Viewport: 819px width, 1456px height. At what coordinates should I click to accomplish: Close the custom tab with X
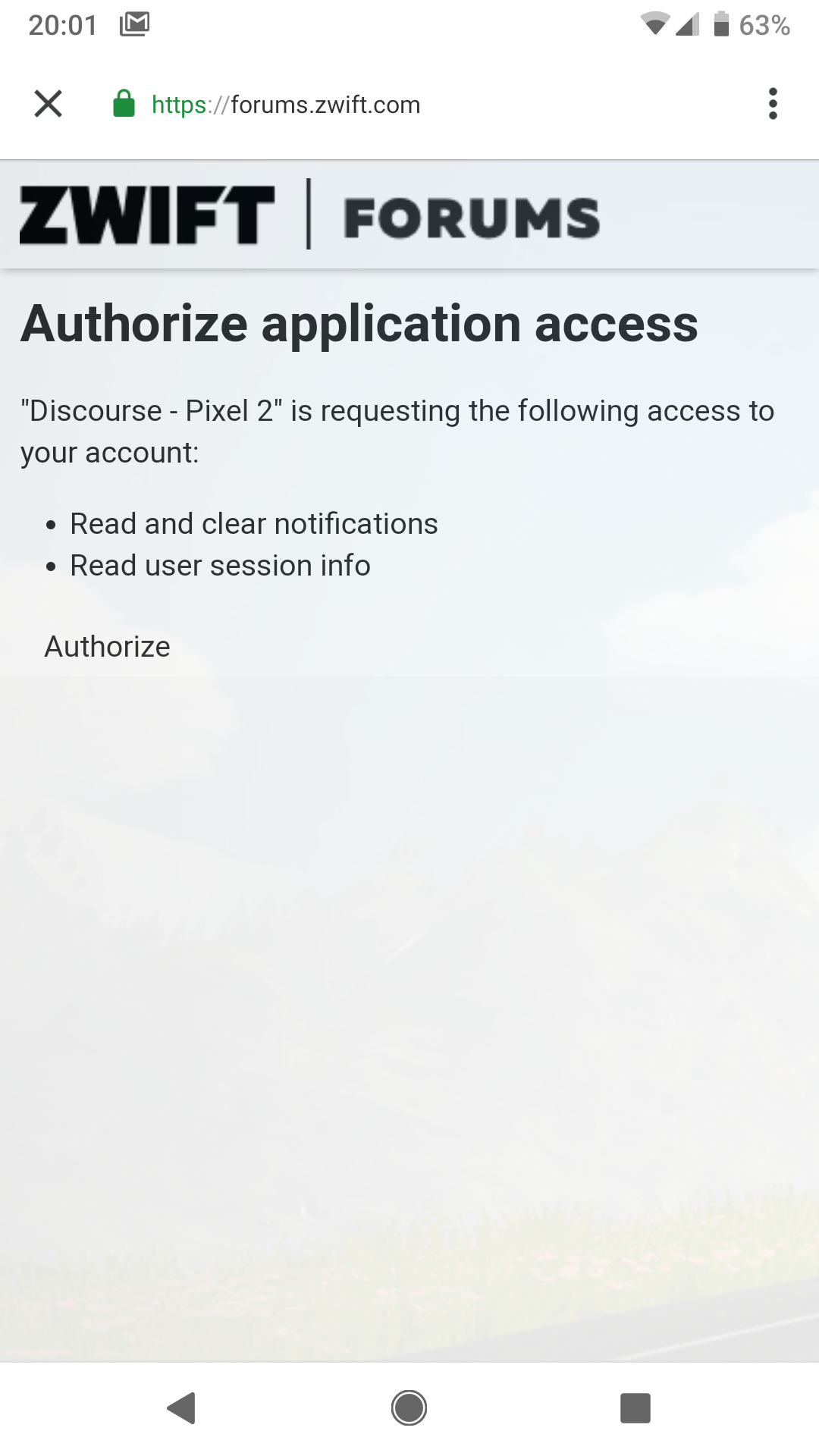[x=49, y=104]
